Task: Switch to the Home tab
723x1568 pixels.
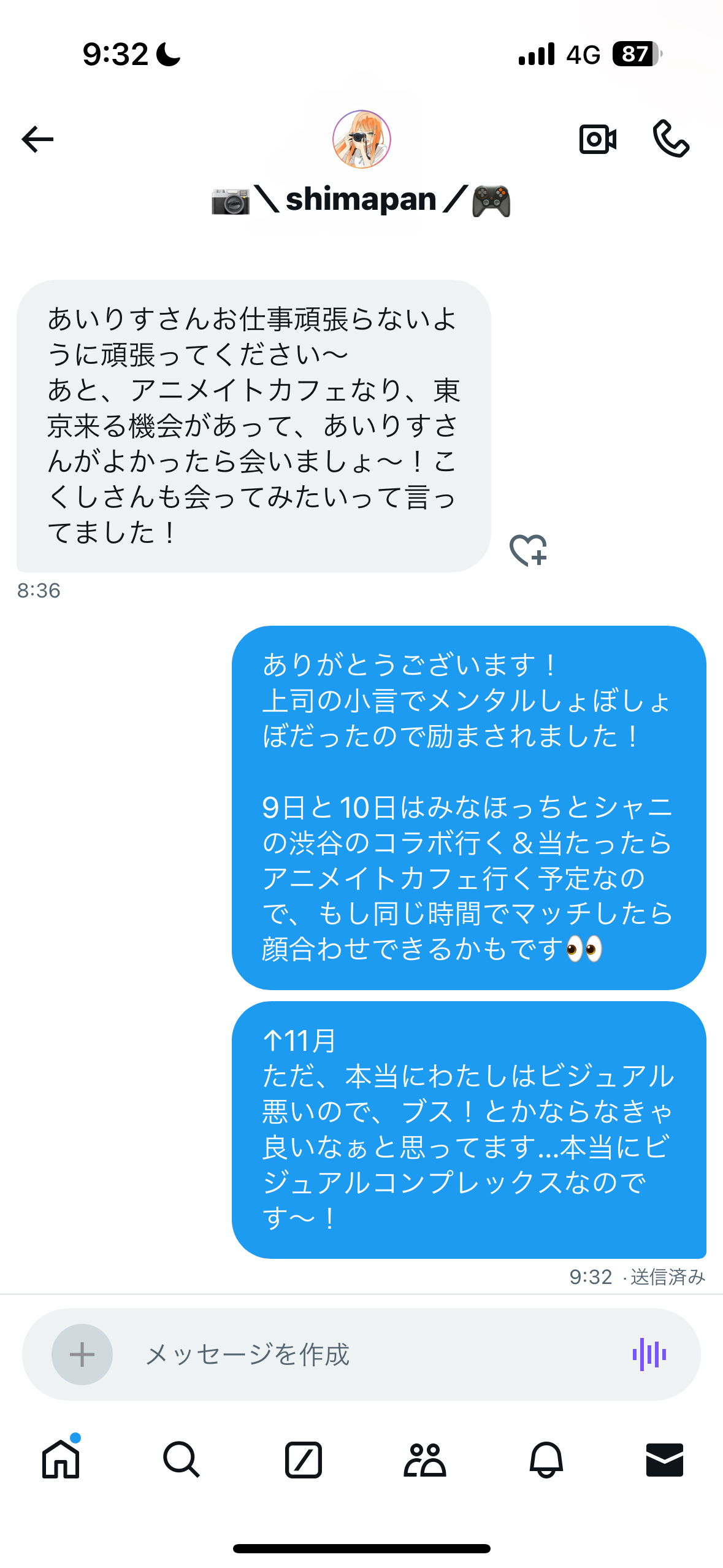Action: pos(61,1459)
